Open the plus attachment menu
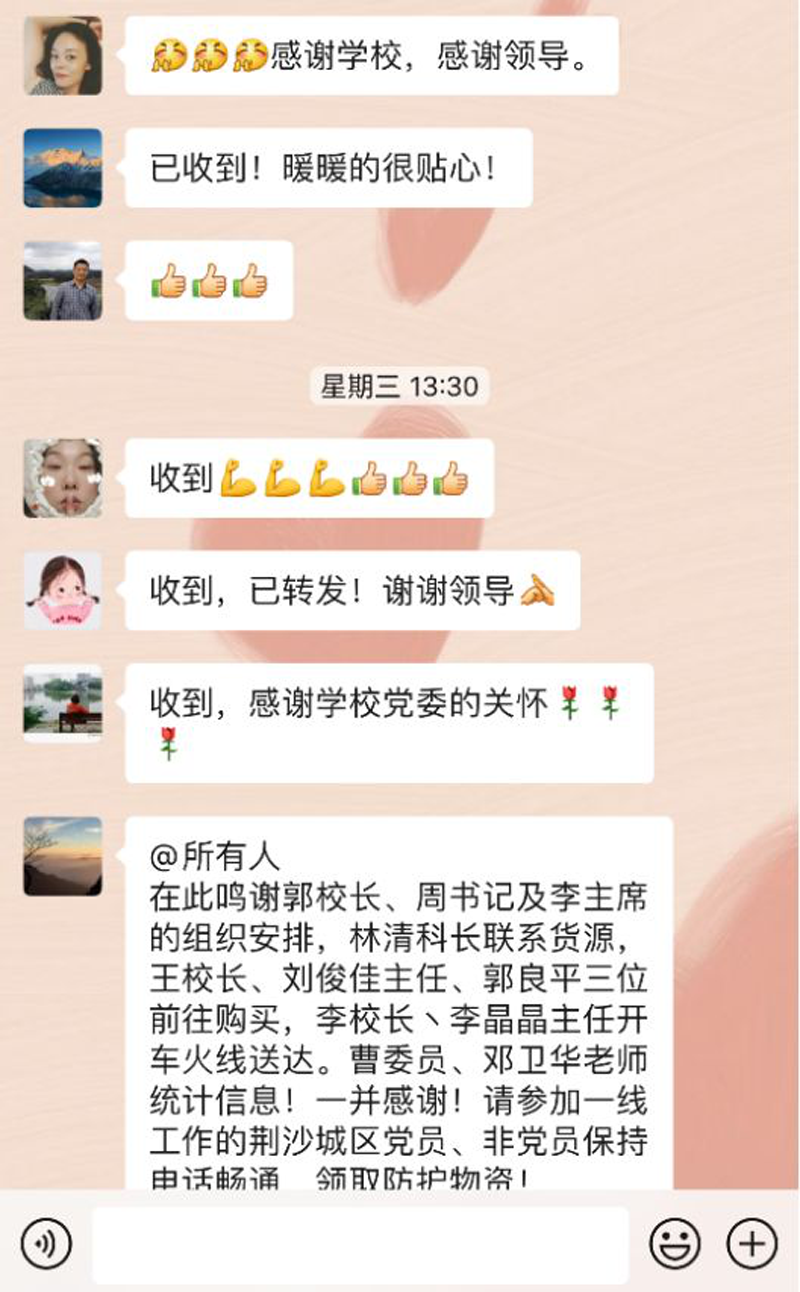The image size is (800, 1292). click(751, 1244)
